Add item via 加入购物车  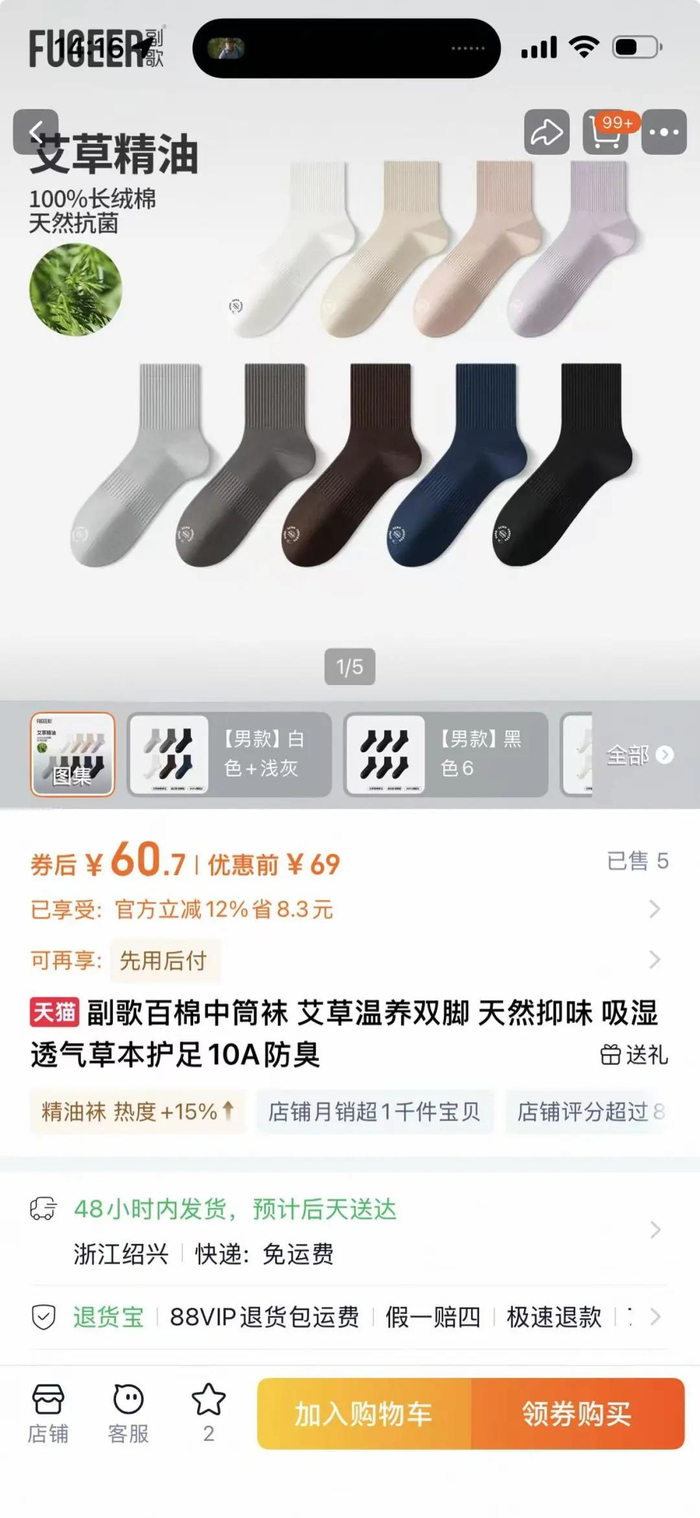364,1414
